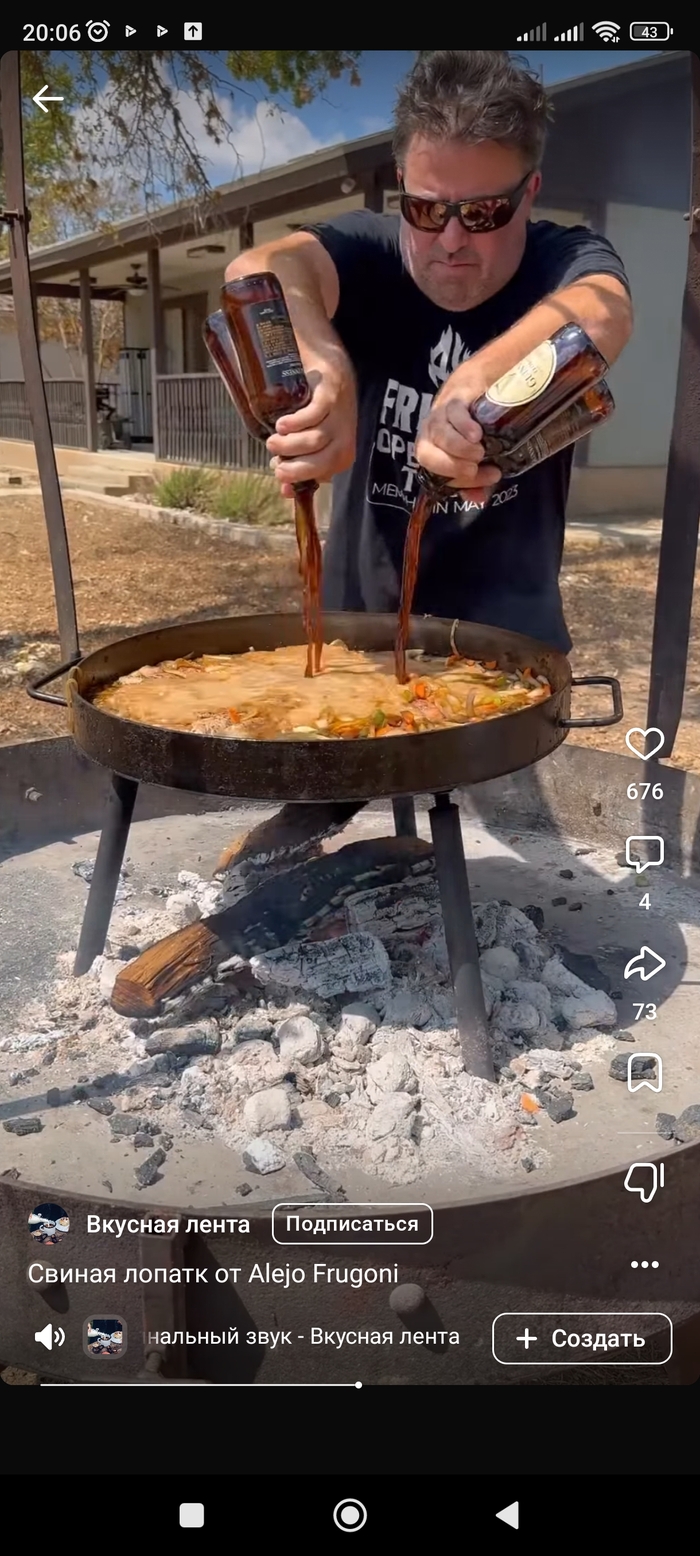
Task: Tap the Создать create button
Action: point(582,1338)
